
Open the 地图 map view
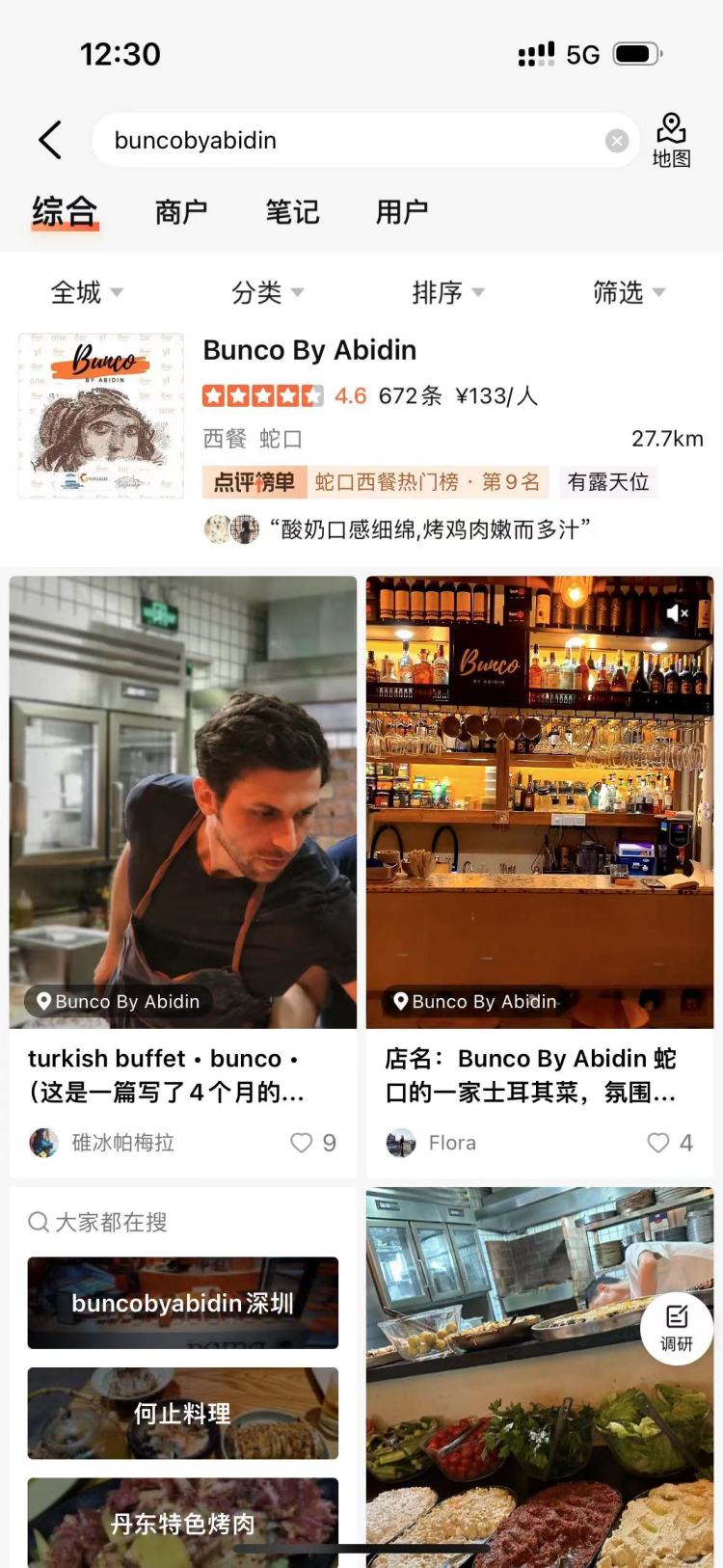point(671,141)
